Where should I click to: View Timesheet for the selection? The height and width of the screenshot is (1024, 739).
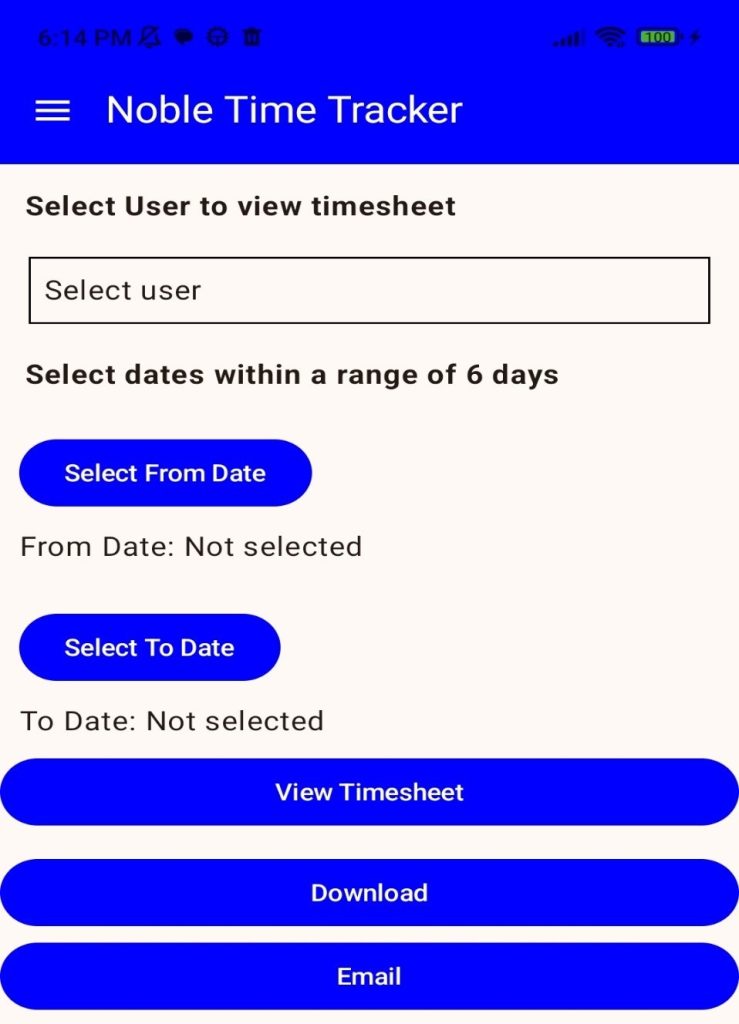pyautogui.click(x=369, y=792)
